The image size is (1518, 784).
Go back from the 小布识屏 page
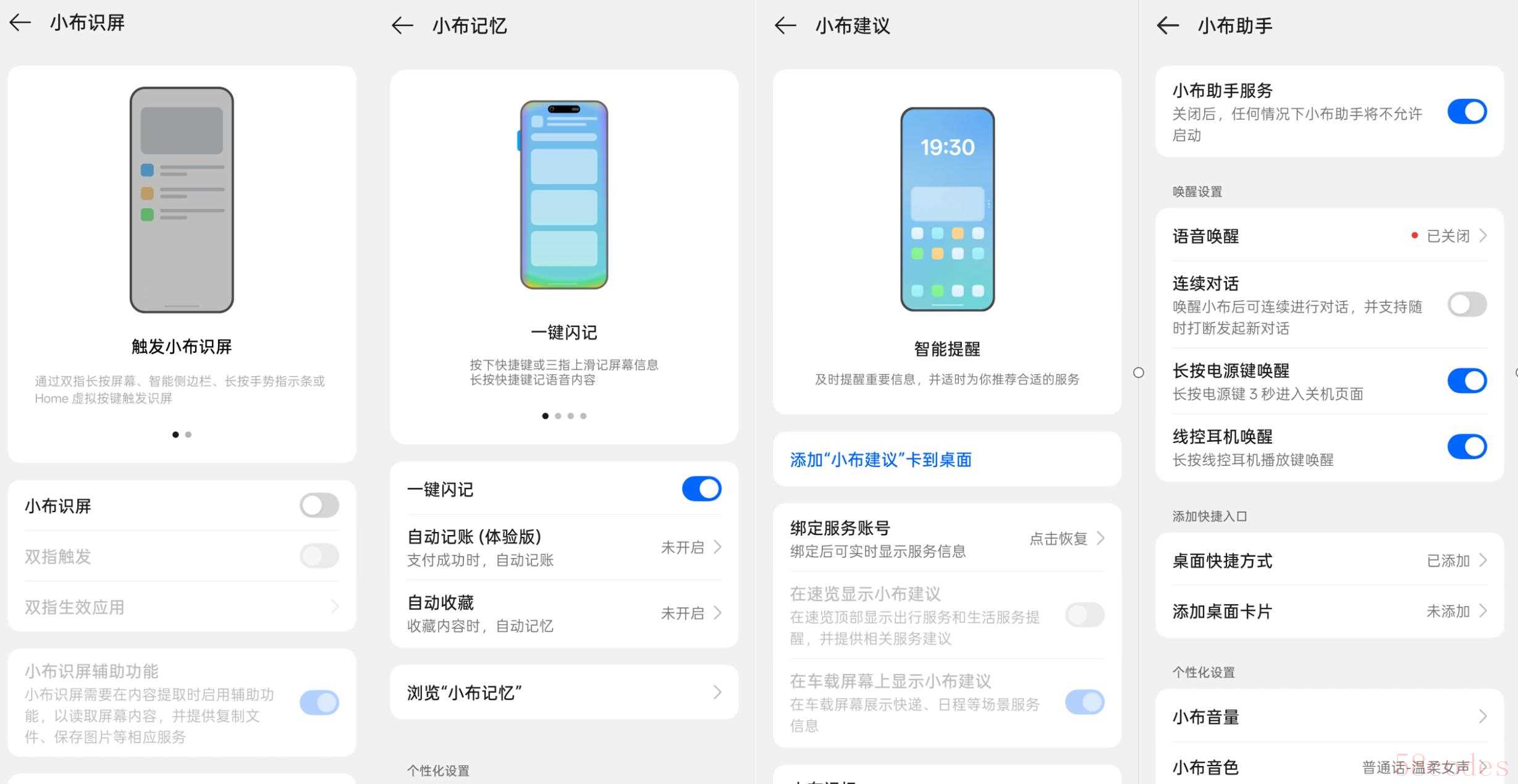coord(20,23)
